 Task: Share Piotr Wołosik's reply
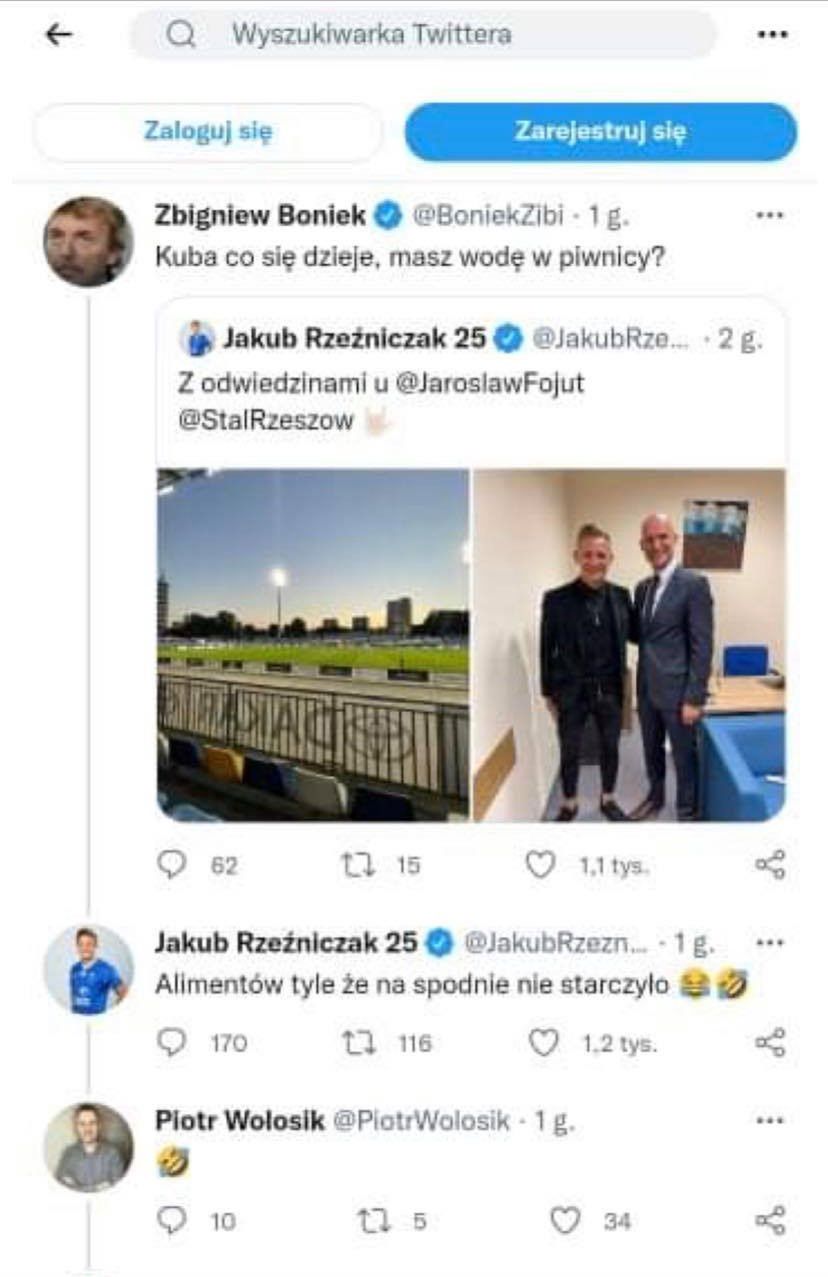[770, 1221]
